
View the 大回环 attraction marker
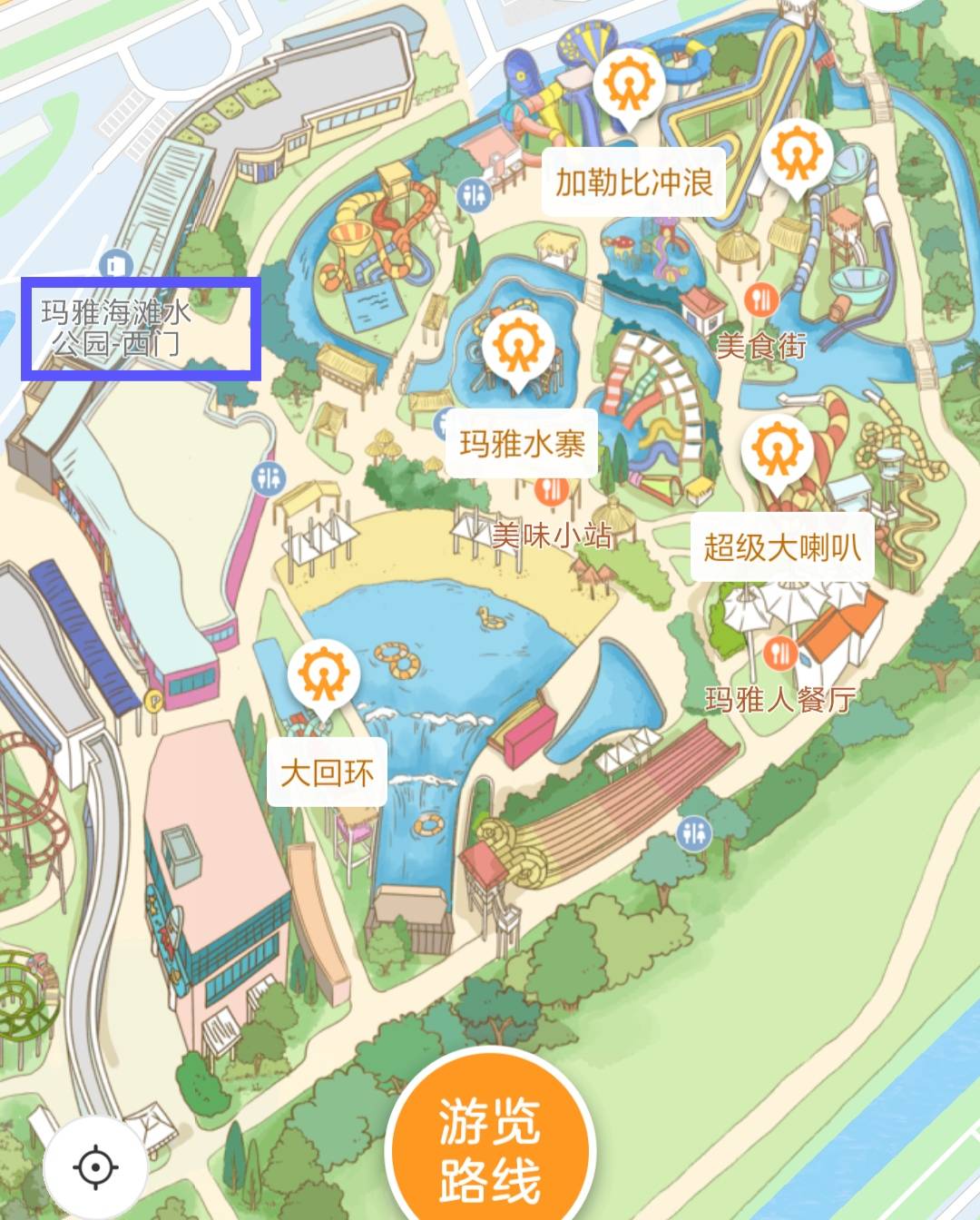323,676
